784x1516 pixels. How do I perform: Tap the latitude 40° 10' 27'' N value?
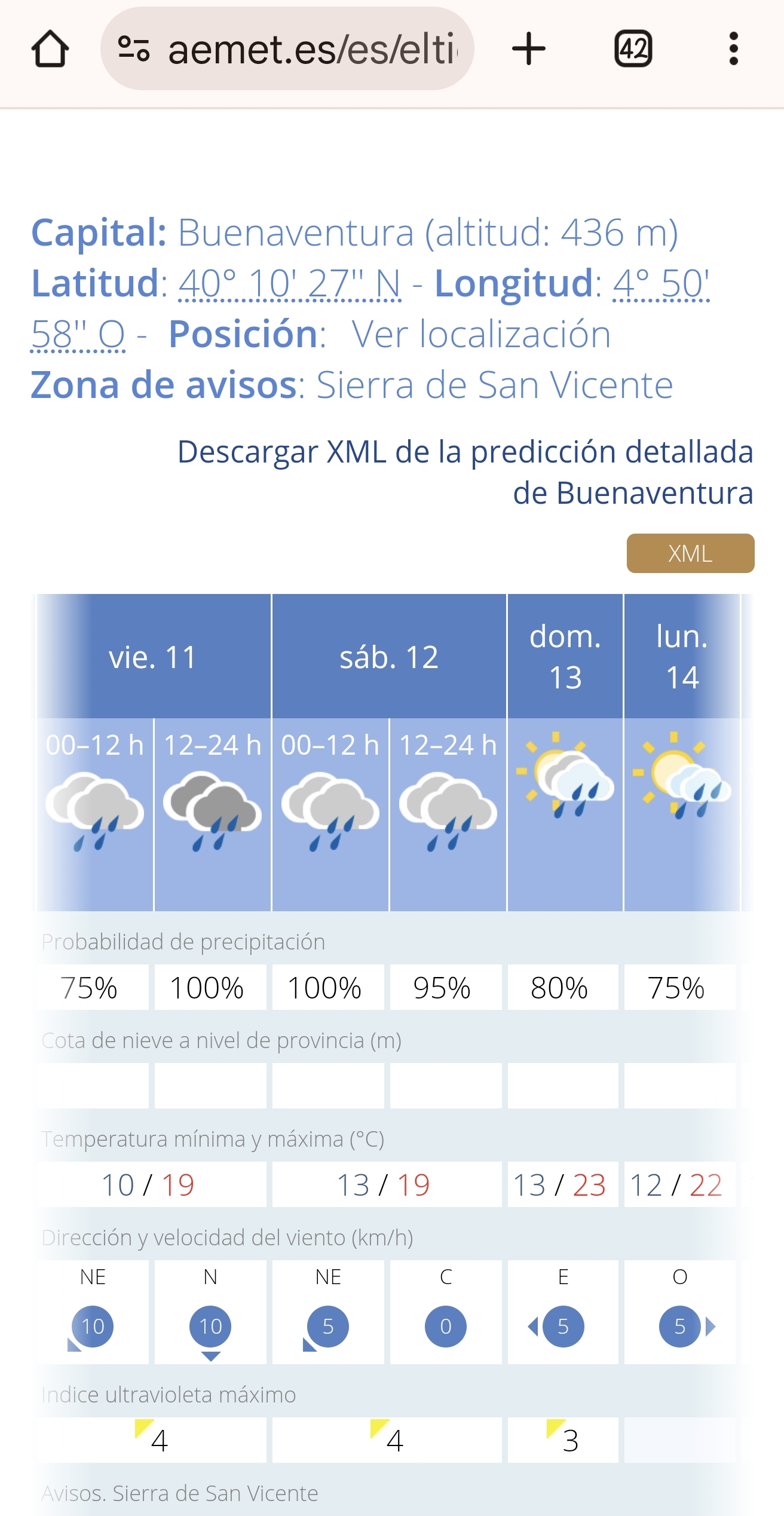pyautogui.click(x=290, y=283)
